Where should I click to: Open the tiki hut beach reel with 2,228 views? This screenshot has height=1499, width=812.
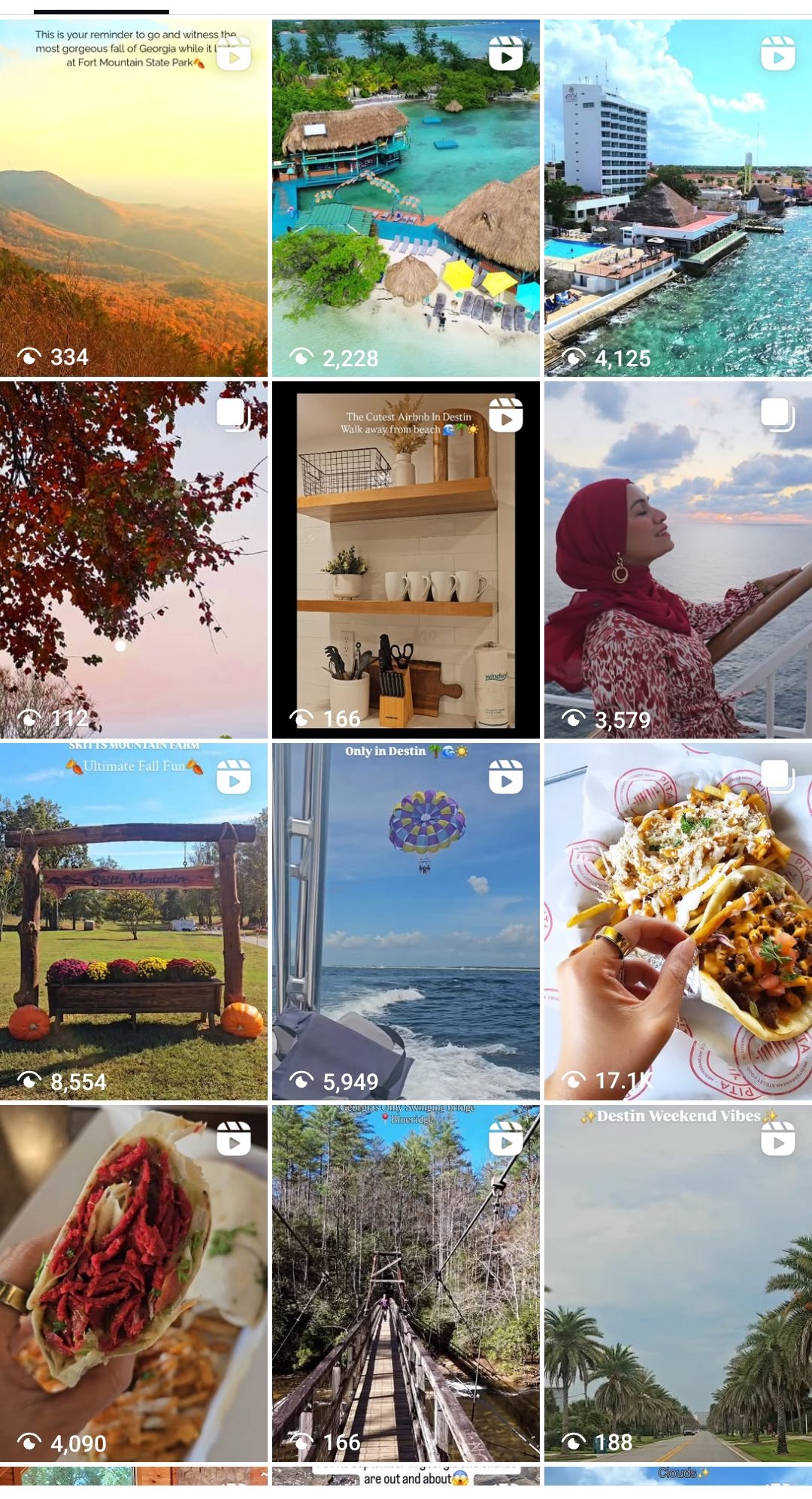(406, 198)
